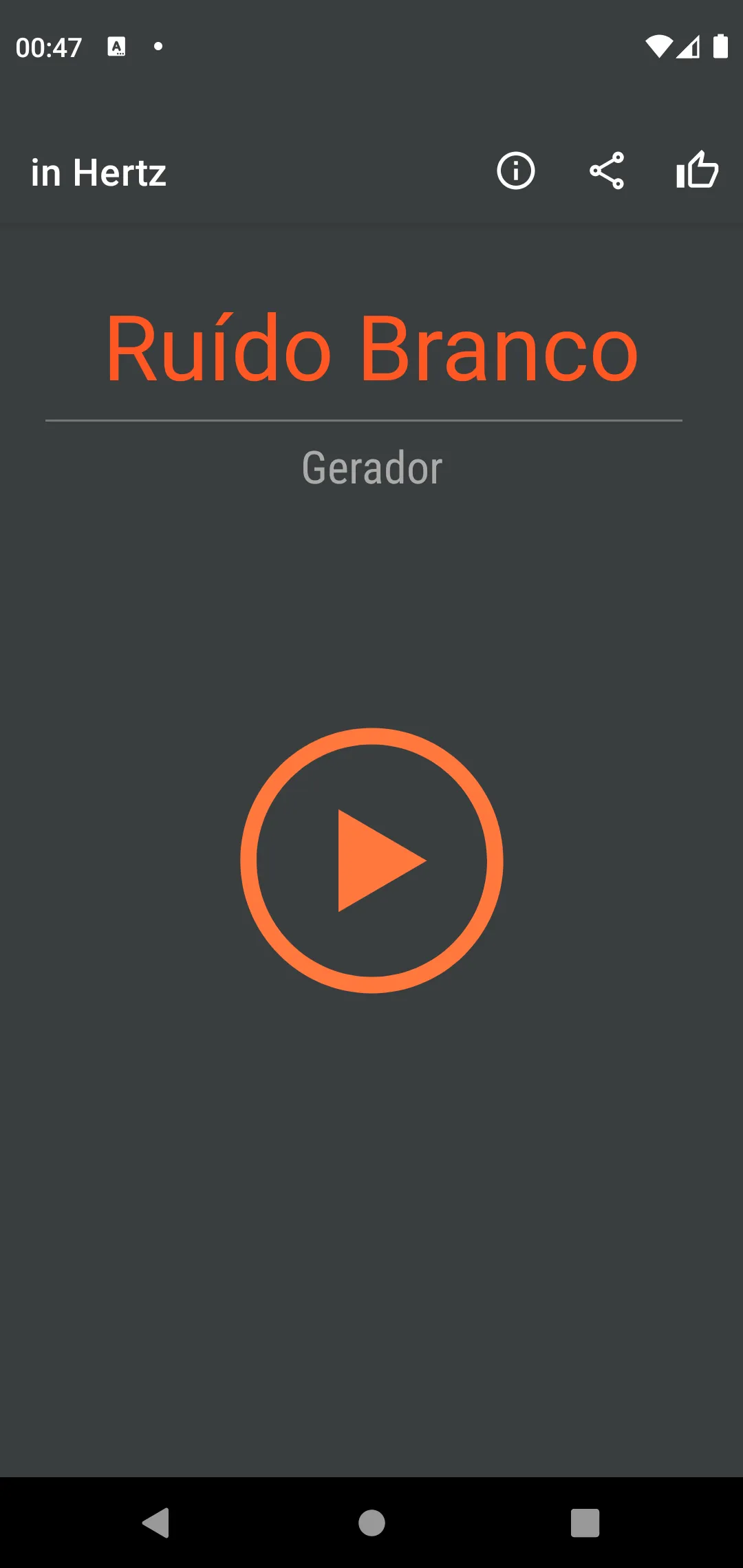Viewport: 743px width, 1568px height.
Task: Open the info icon in the app bar
Action: click(515, 171)
